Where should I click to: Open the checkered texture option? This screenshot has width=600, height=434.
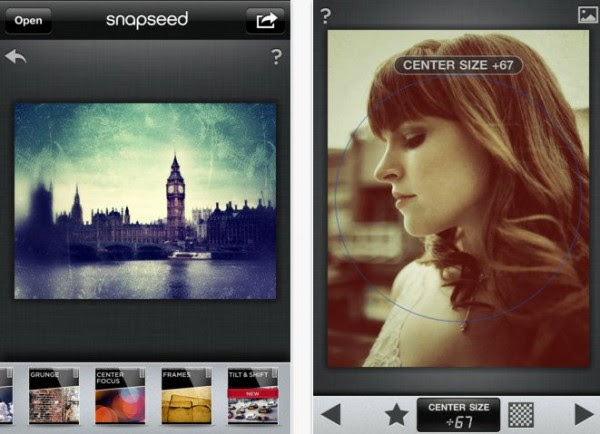click(x=521, y=413)
